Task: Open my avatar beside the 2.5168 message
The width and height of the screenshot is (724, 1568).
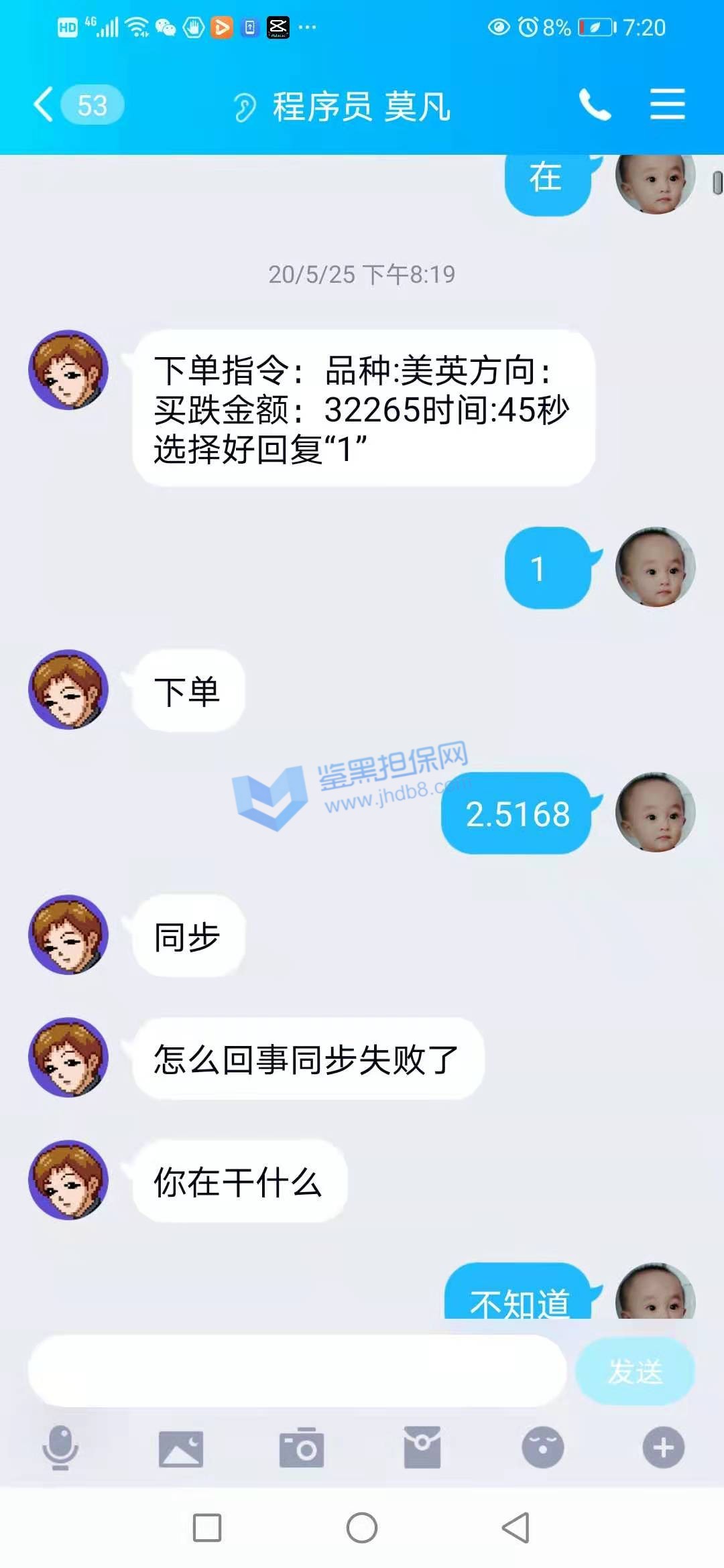Action: tap(655, 813)
